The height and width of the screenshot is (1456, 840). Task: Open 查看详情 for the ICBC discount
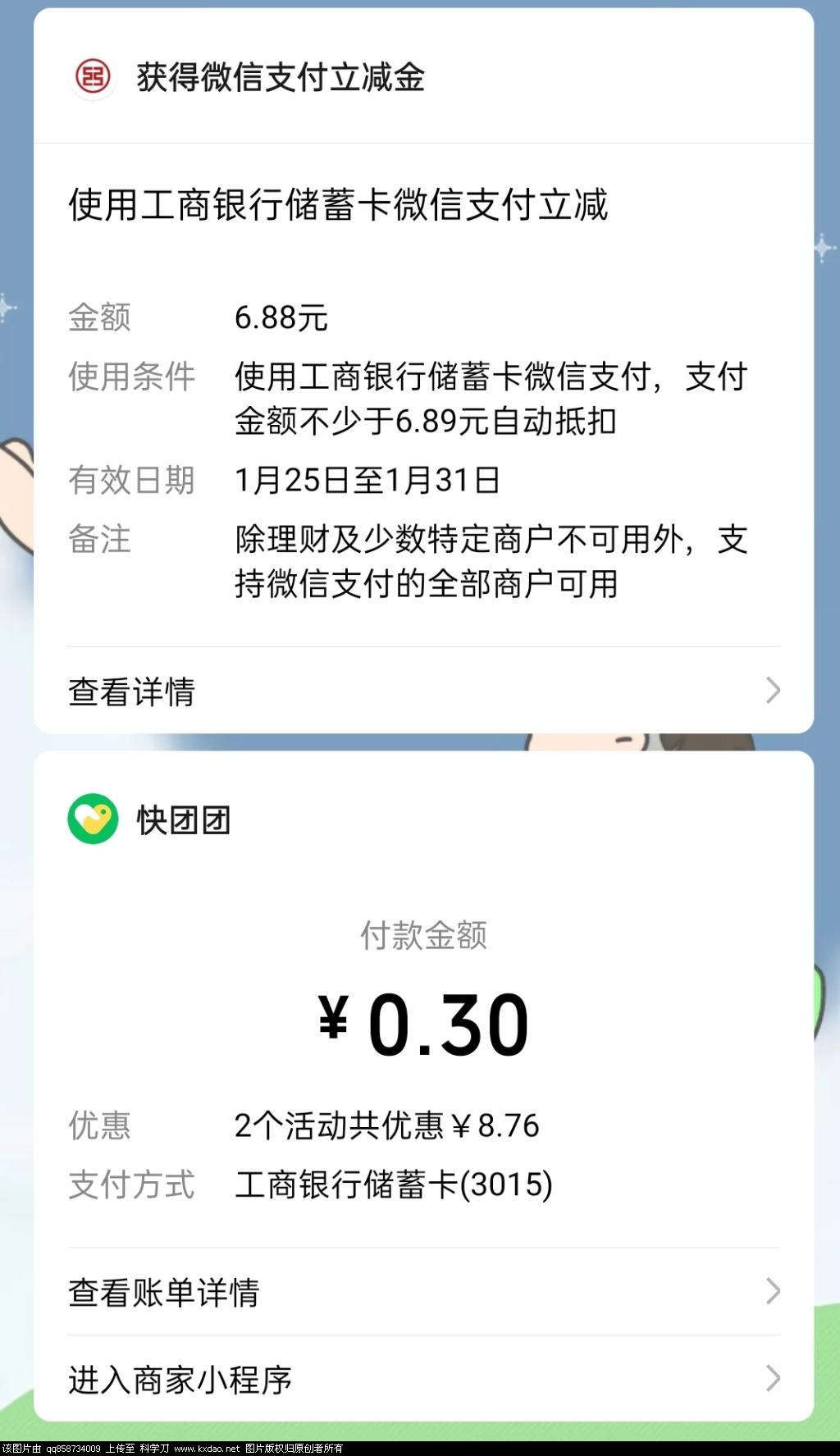coord(423,691)
